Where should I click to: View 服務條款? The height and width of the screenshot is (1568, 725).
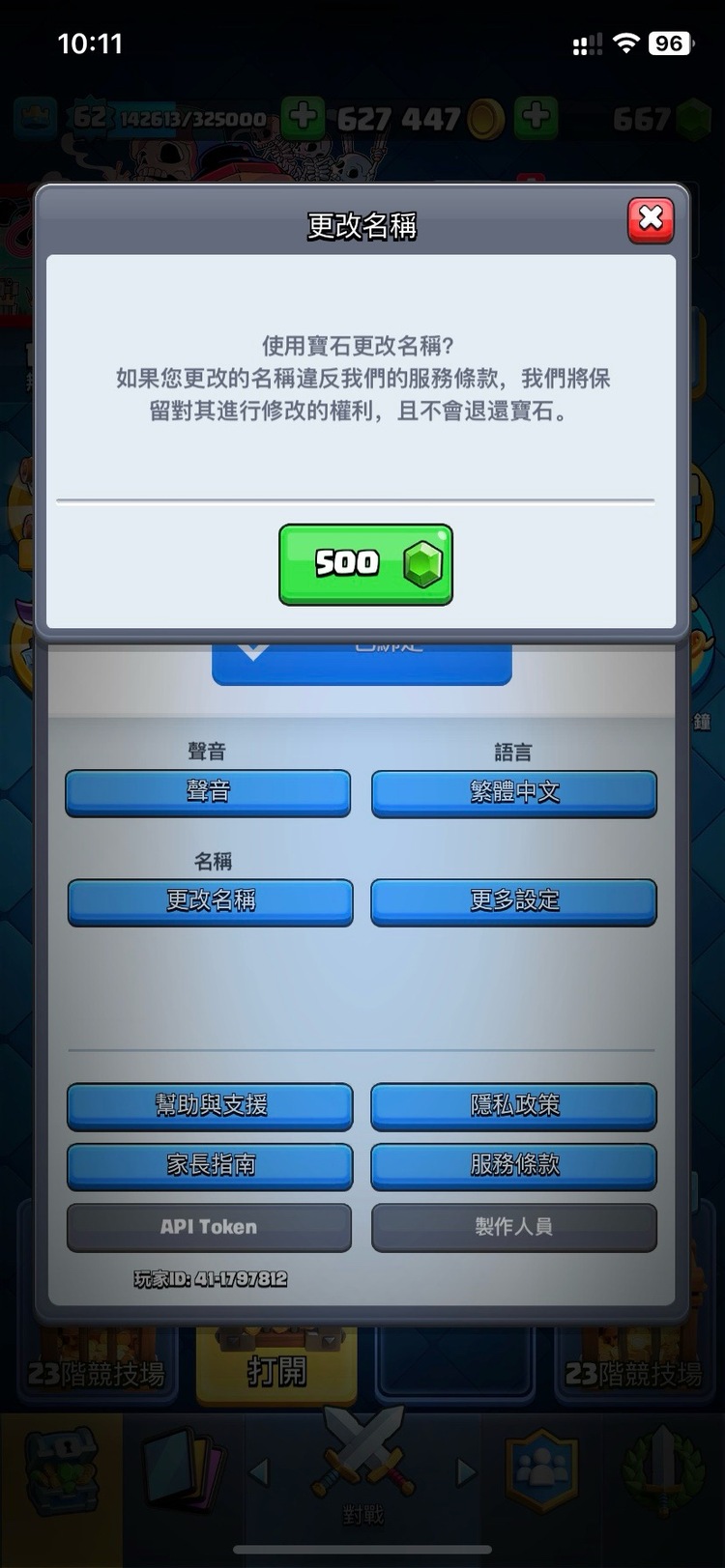514,1166
